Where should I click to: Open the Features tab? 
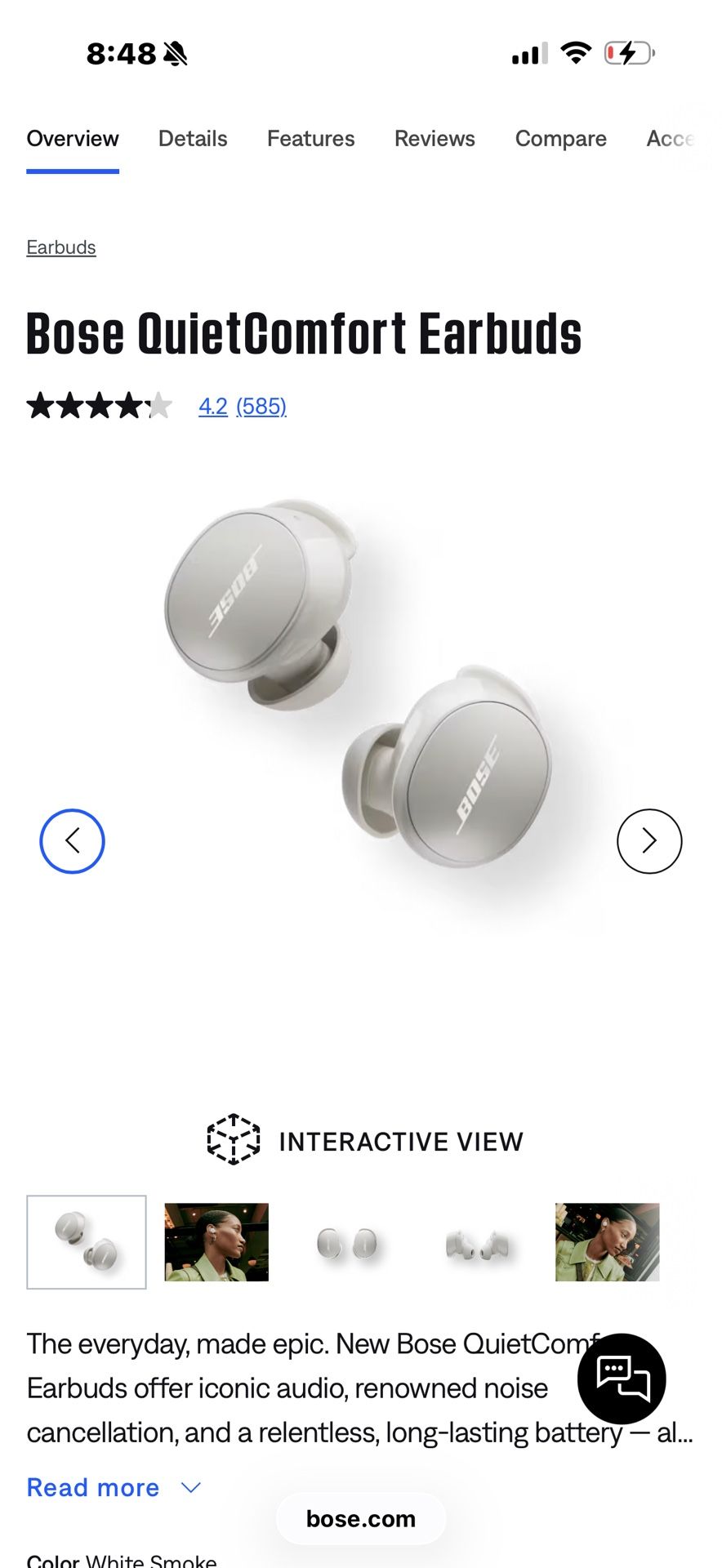point(310,139)
